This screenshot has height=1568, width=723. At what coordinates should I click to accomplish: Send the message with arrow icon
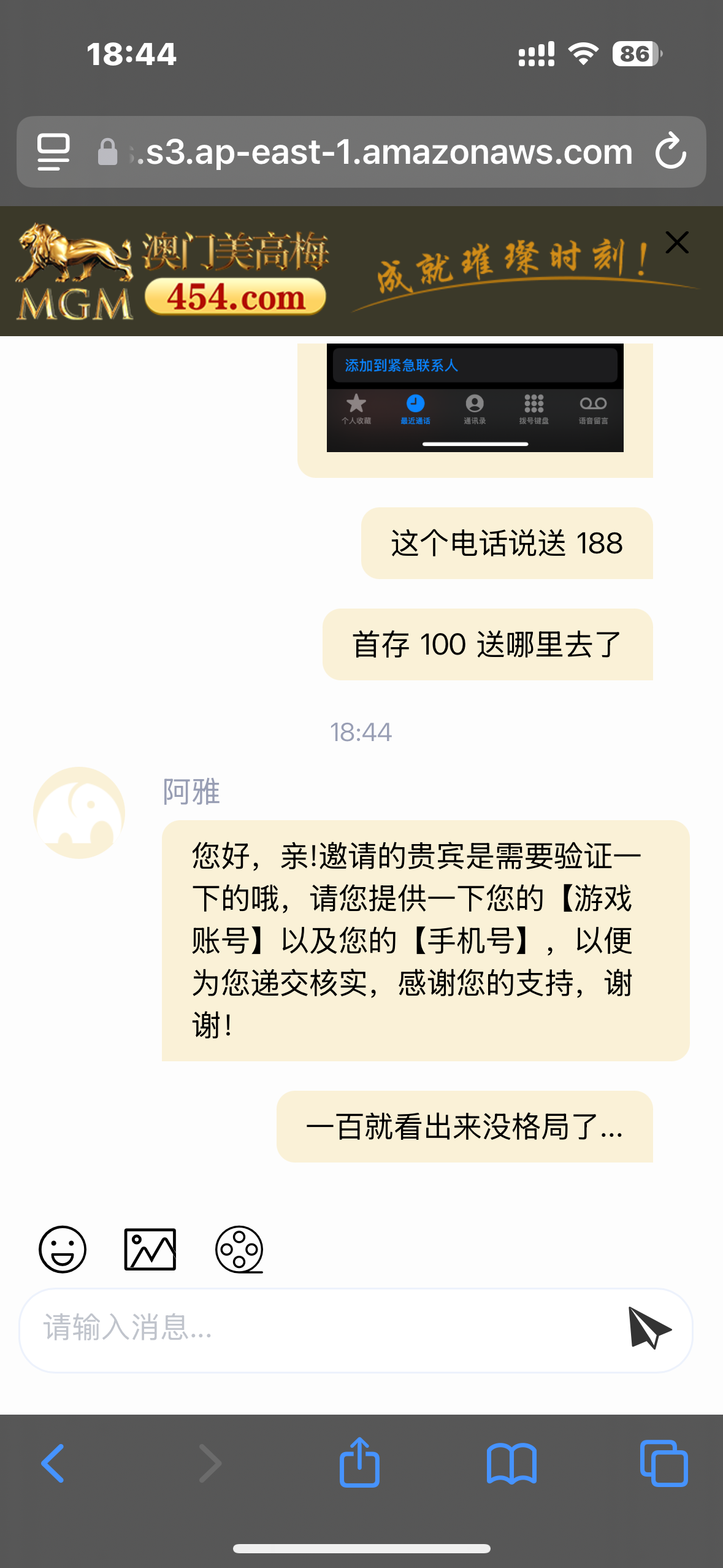click(649, 1329)
